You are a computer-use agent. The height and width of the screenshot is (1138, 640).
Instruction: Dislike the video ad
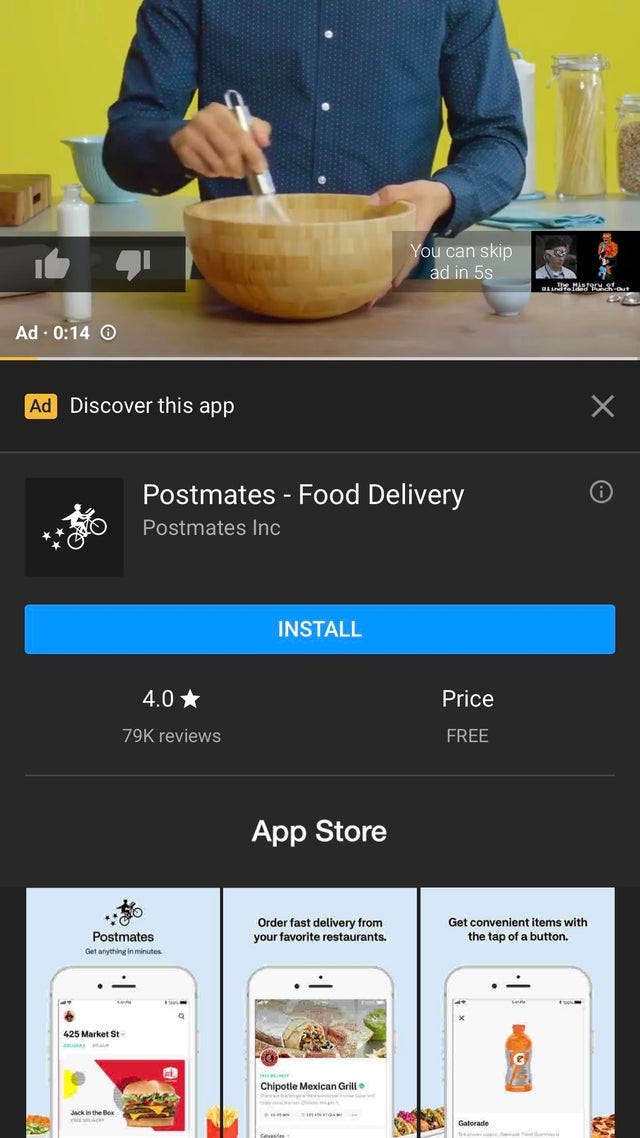pyautogui.click(x=132, y=264)
